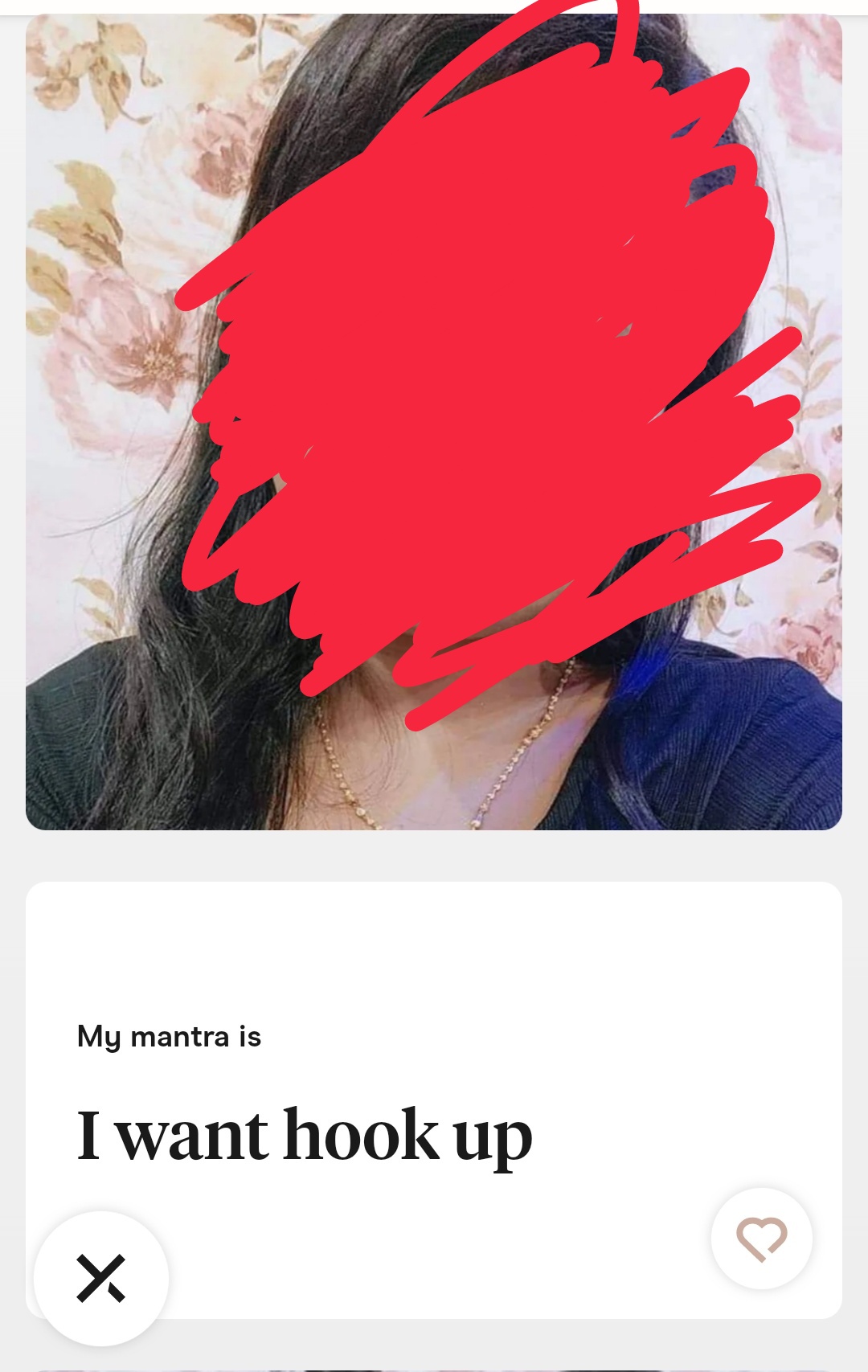This screenshot has width=868, height=1372.
Task: Like the 'I want hook up' prompt
Action: (x=761, y=1239)
